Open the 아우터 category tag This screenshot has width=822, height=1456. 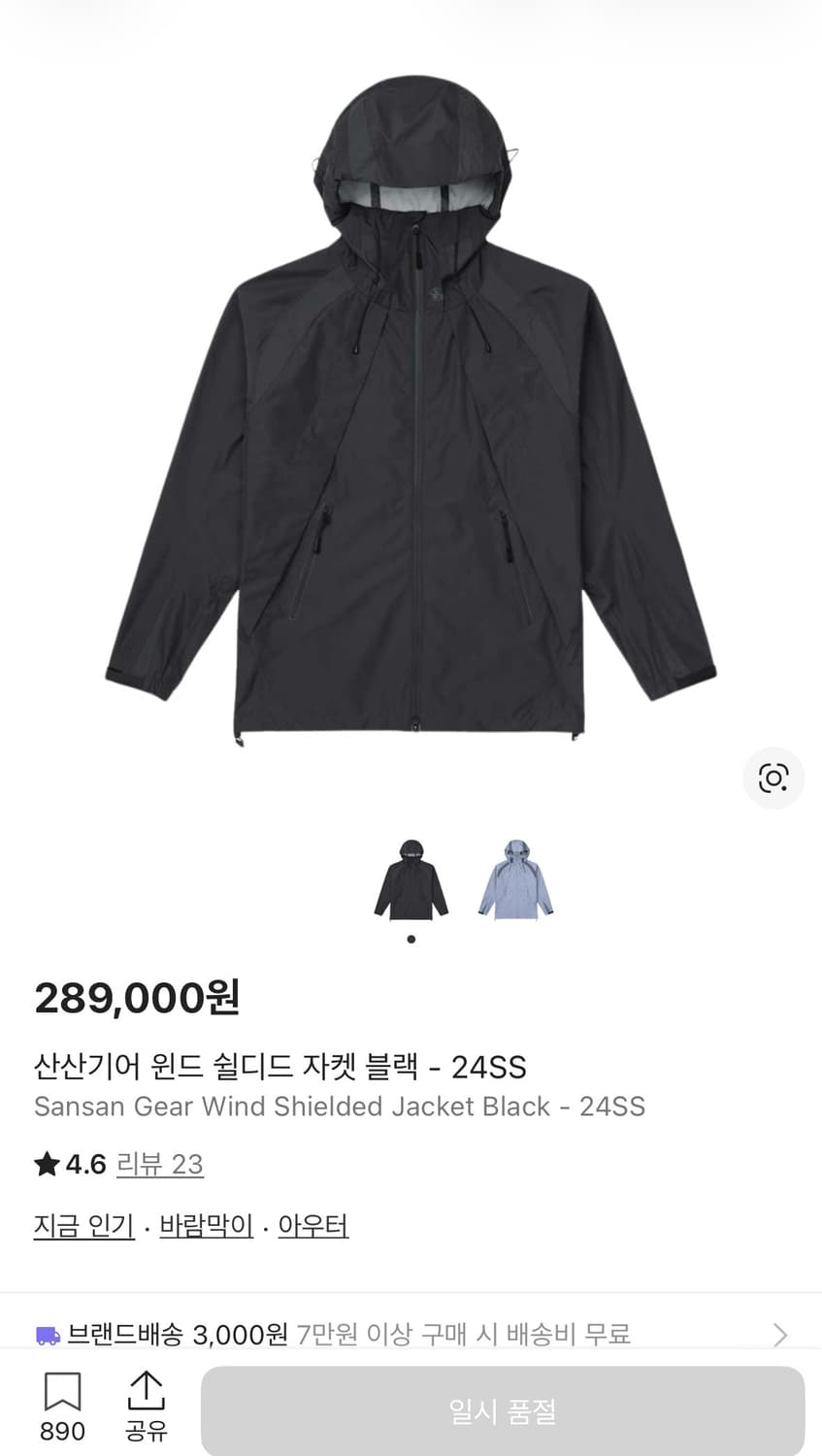(312, 1225)
